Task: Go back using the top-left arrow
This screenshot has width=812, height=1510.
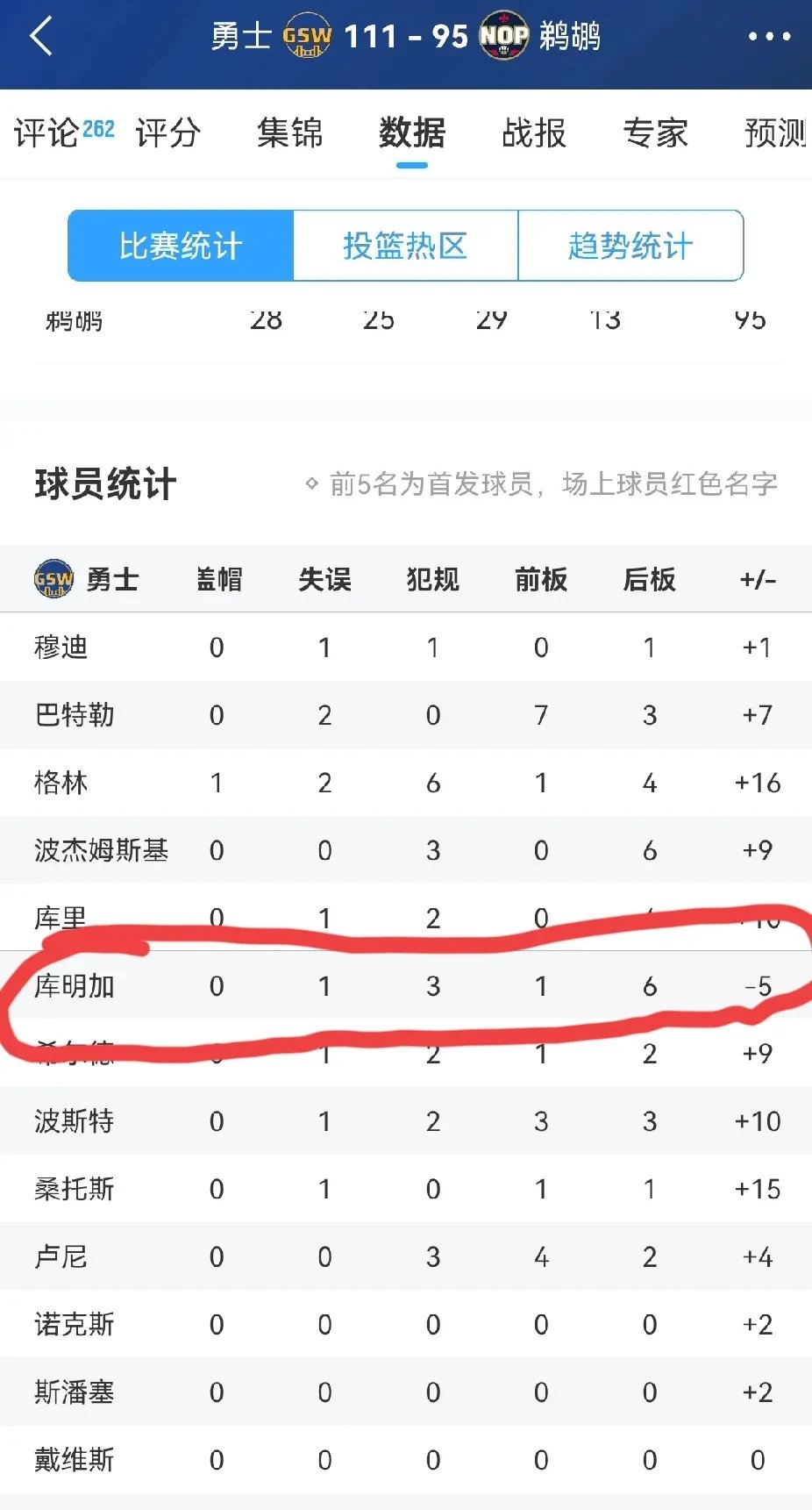Action: (41, 37)
